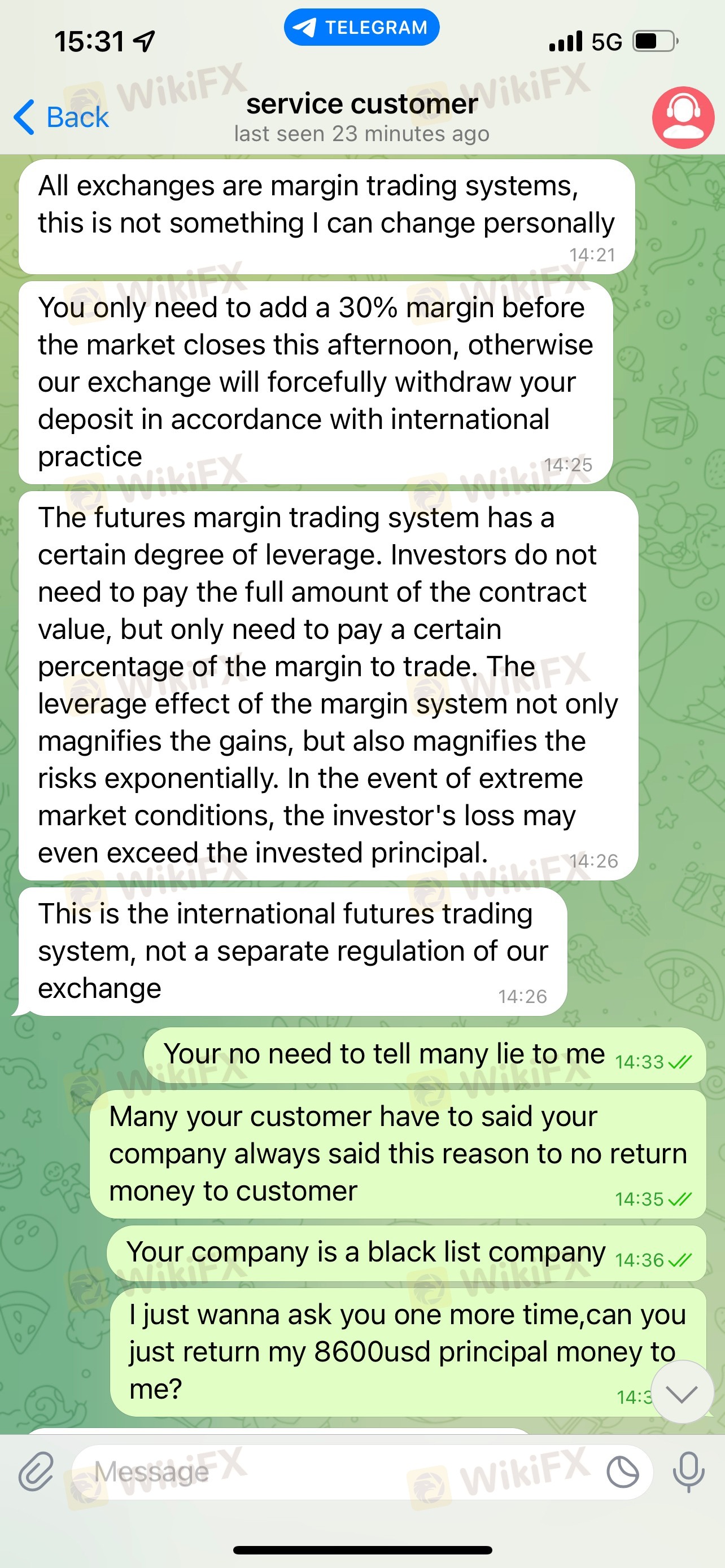This screenshot has width=725, height=1568.
Task: Open the sticker panel icon in message box
Action: (623, 1473)
